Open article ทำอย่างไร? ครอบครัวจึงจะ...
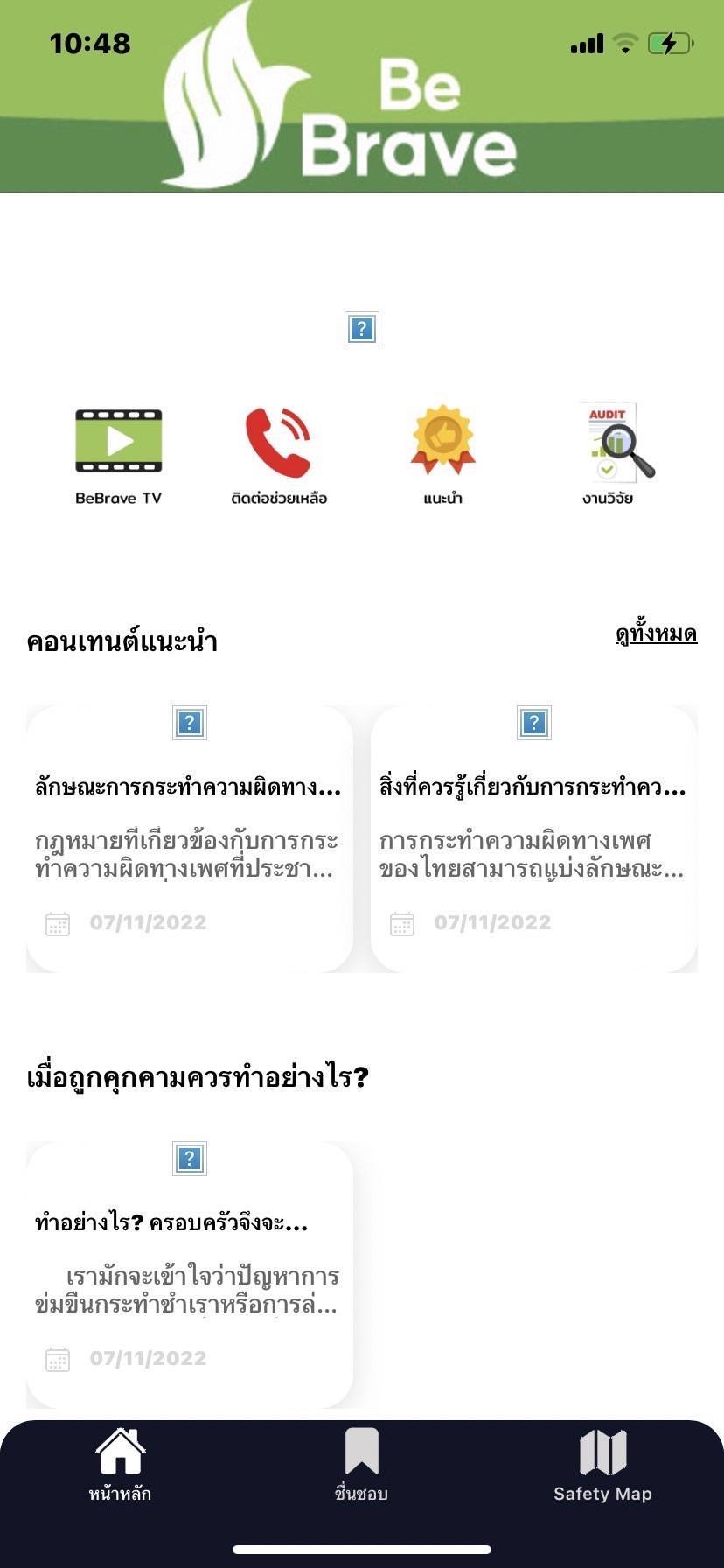The height and width of the screenshot is (1568, 724). (189, 1273)
